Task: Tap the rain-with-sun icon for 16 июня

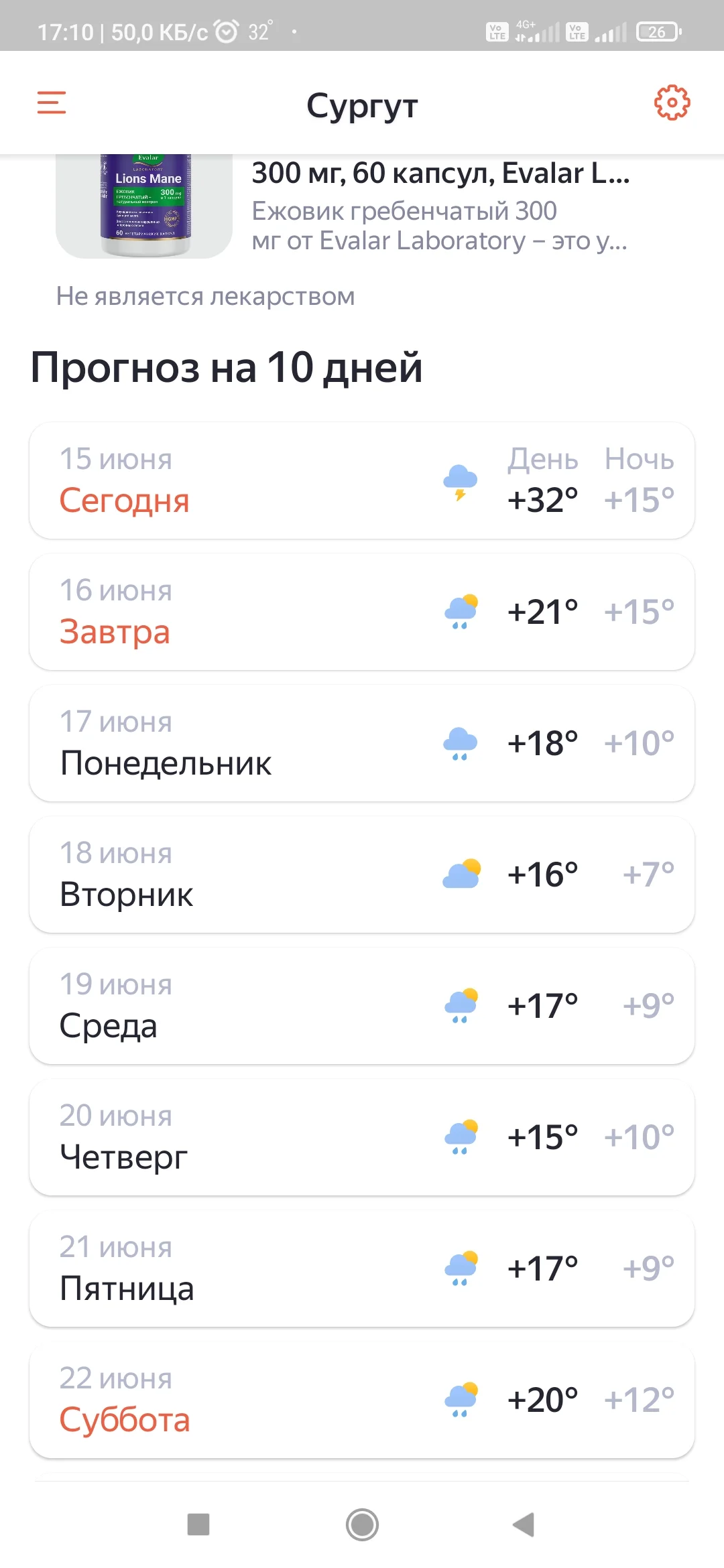Action: pos(460,611)
